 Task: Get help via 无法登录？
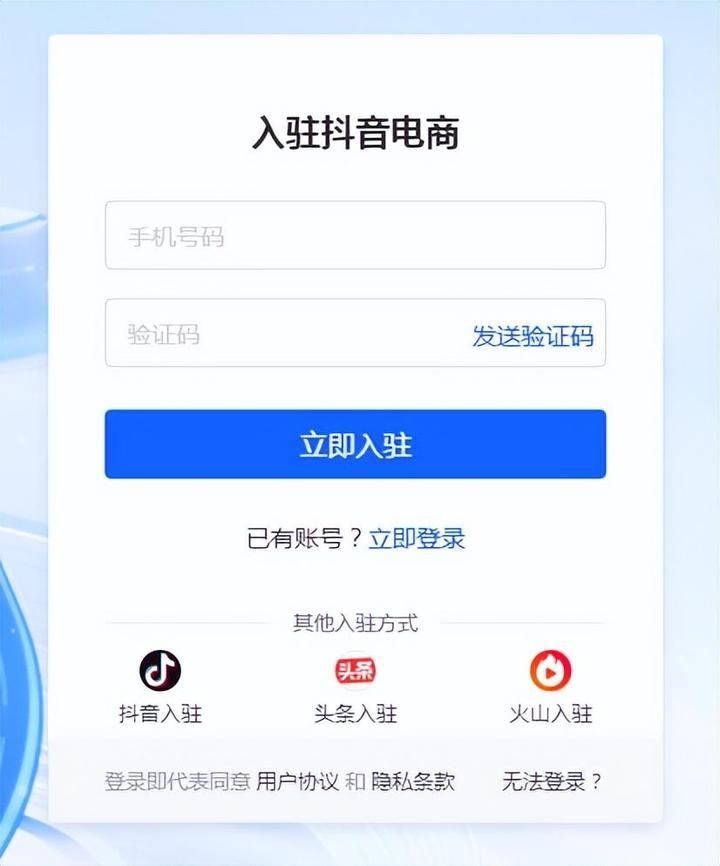point(552,781)
